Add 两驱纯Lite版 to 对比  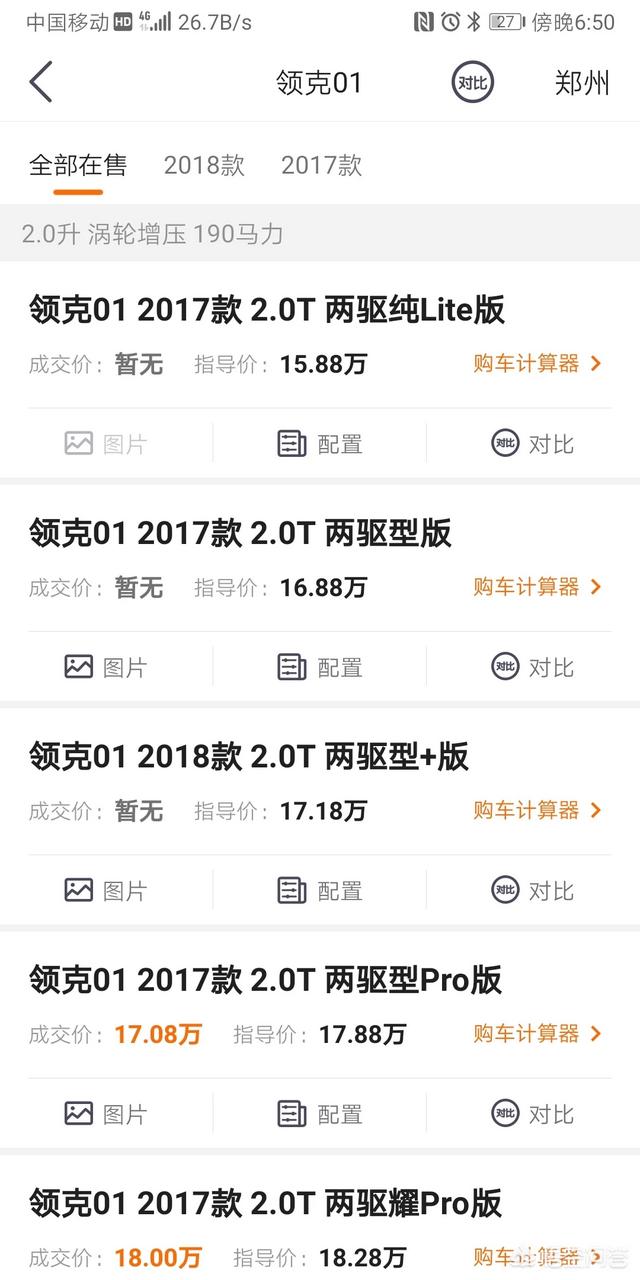533,444
